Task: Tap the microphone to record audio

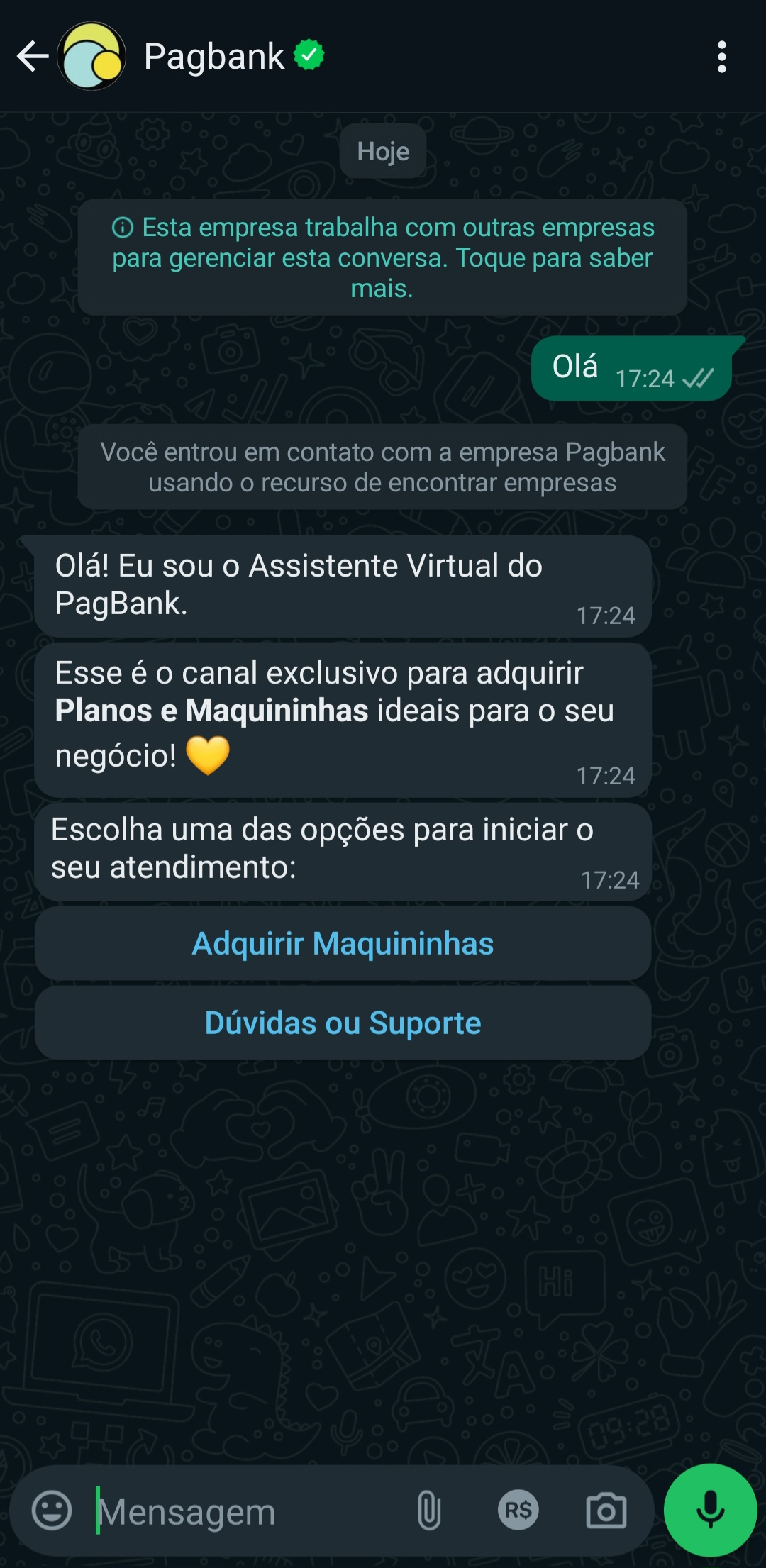Action: coord(711,1510)
